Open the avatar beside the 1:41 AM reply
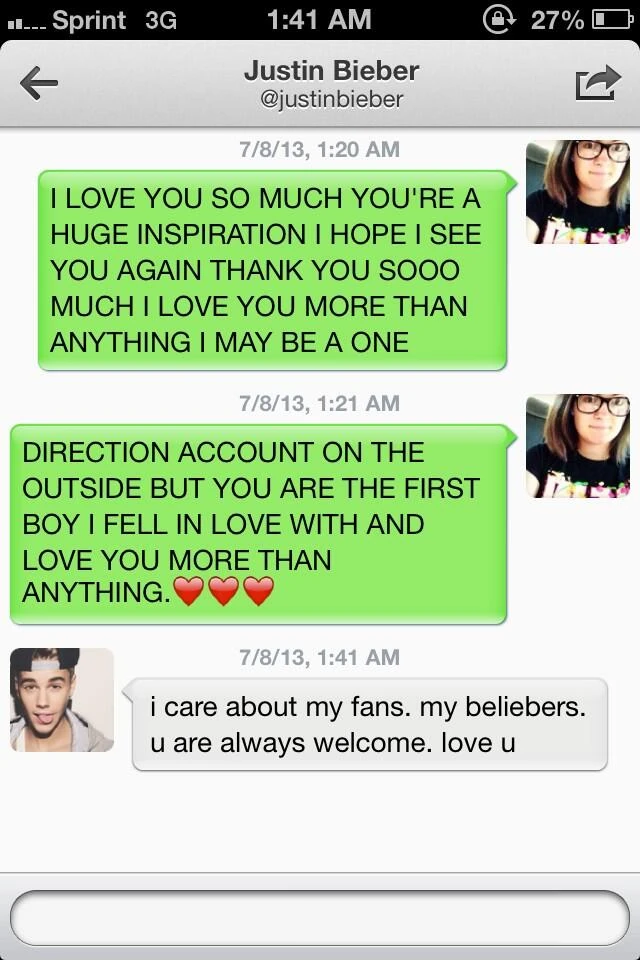This screenshot has height=960, width=640. (62, 700)
